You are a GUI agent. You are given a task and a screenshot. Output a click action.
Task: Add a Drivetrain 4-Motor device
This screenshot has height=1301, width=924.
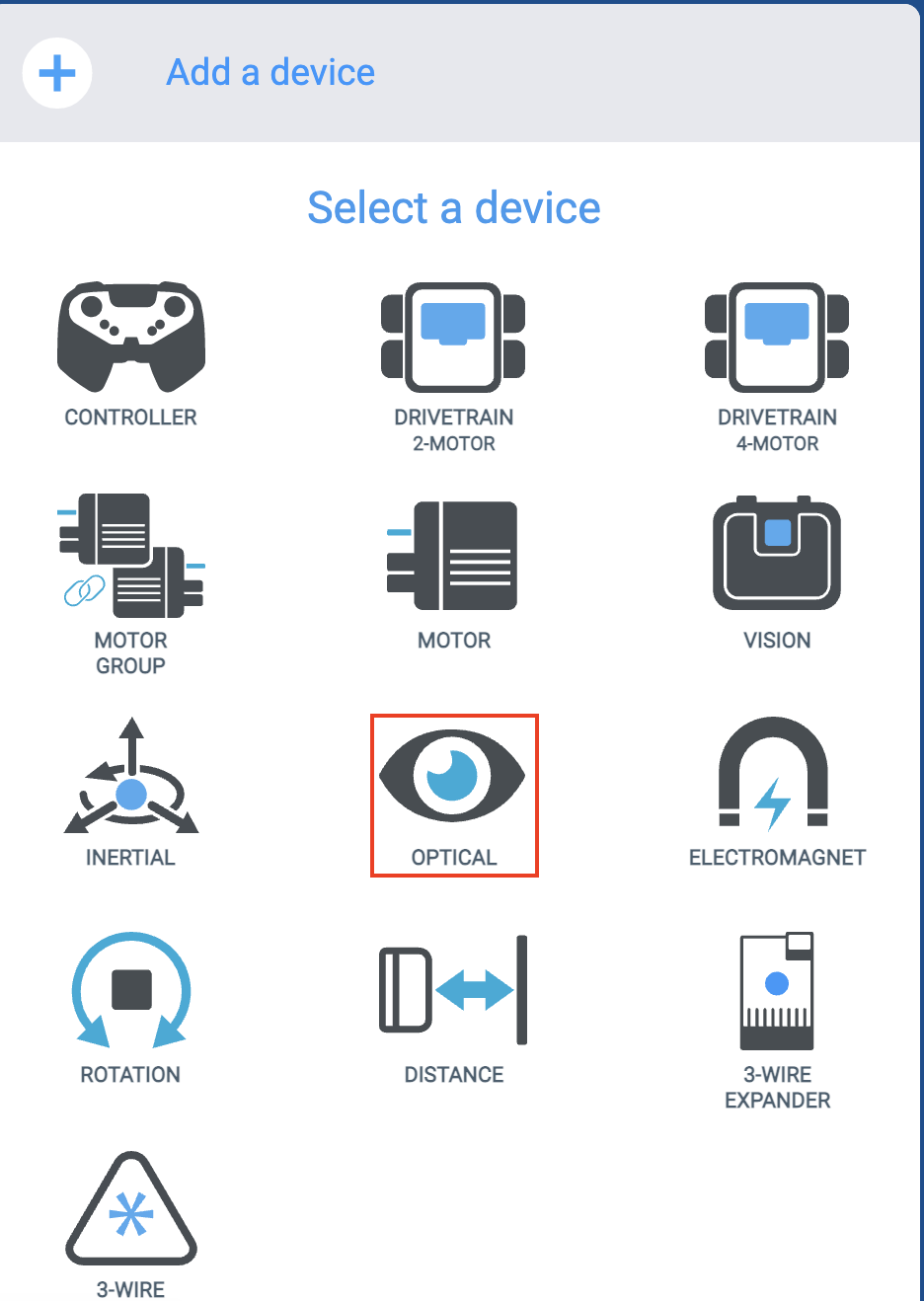(x=776, y=339)
